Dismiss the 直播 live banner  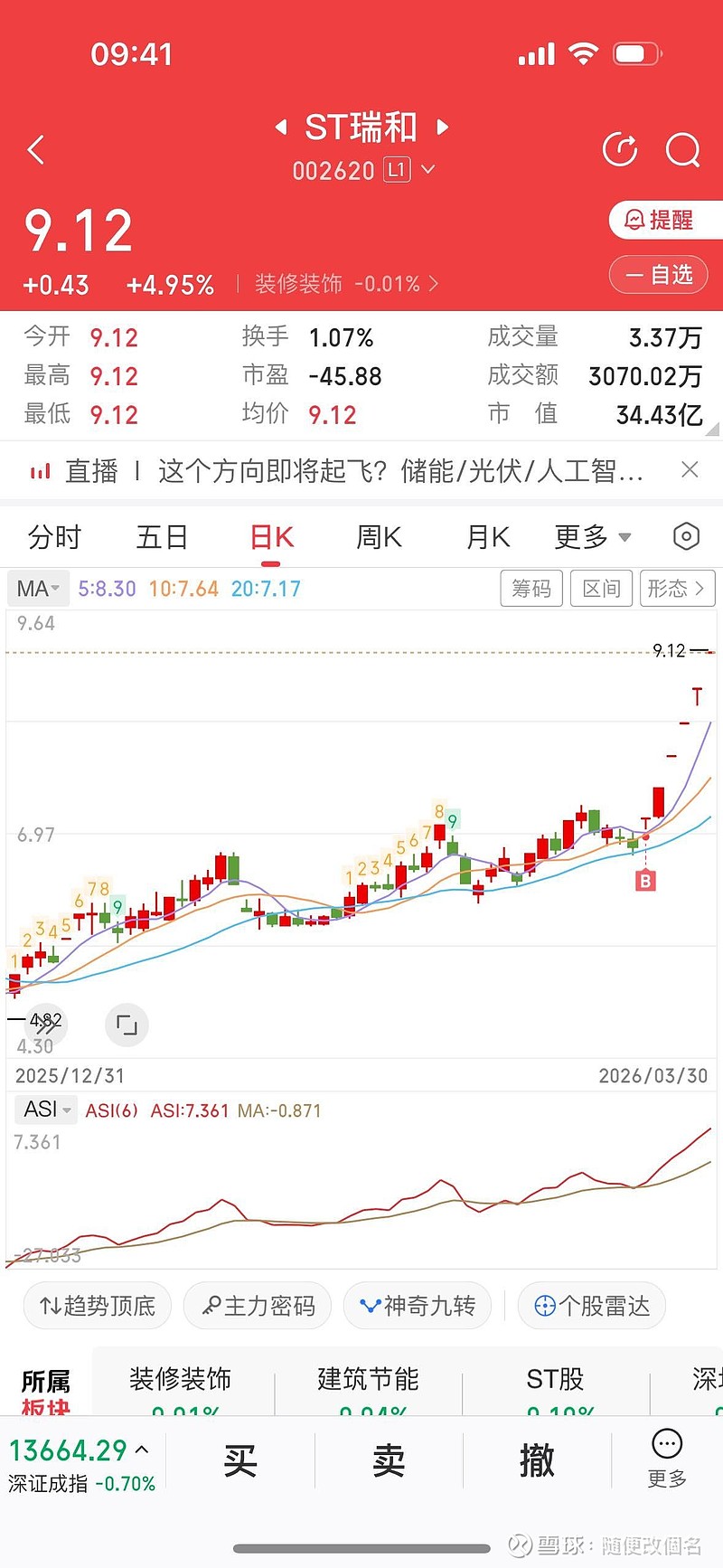click(690, 469)
